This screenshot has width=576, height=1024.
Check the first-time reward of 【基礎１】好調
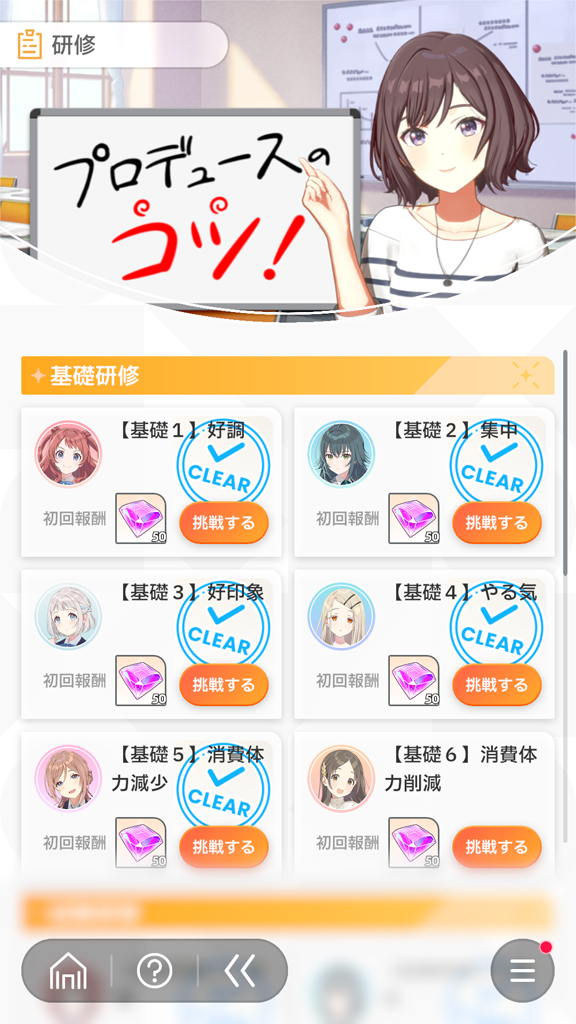pos(141,519)
